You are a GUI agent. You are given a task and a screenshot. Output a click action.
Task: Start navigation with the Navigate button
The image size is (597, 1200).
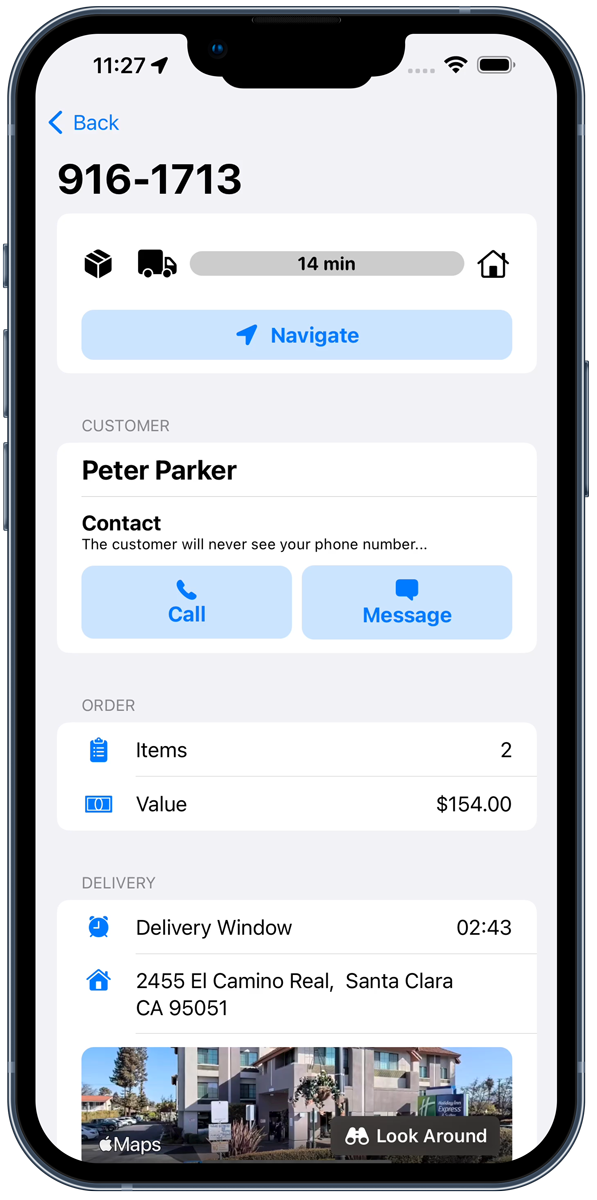297,335
